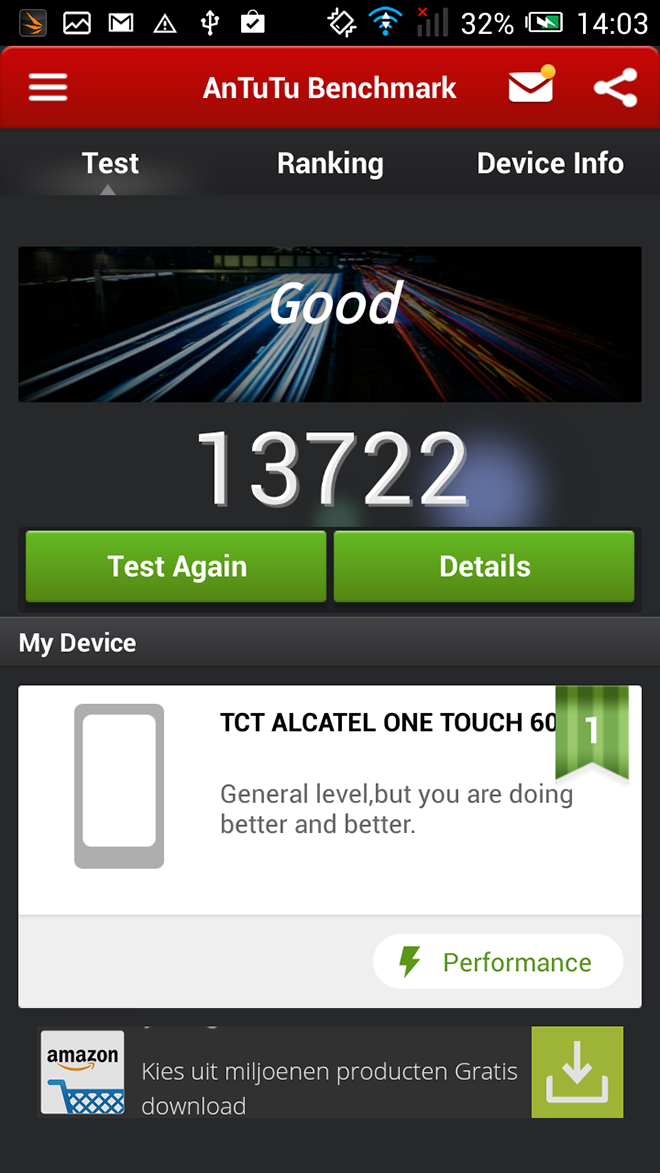The height and width of the screenshot is (1173, 660).
Task: Open the messages envelope icon
Action: [x=532, y=85]
